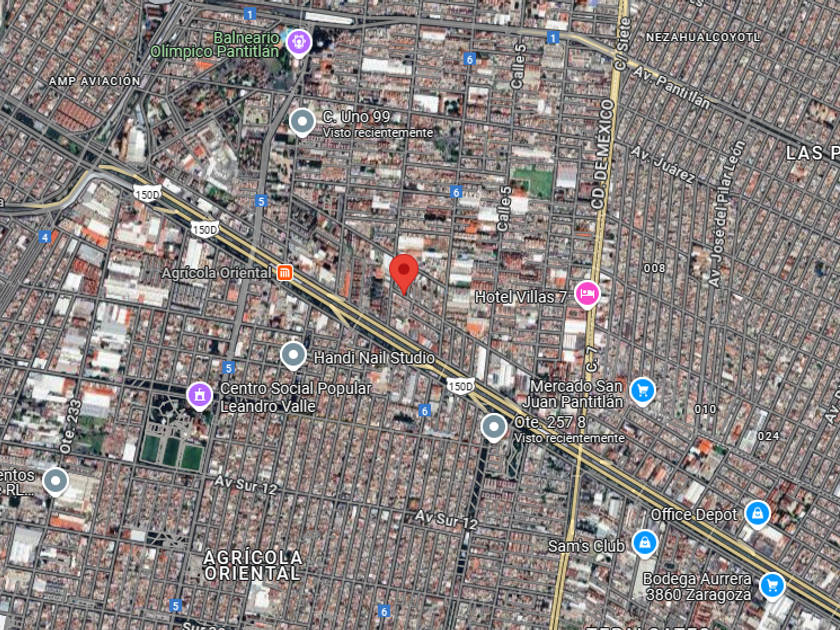Select the Agrícola Oriental metro station icon
The width and height of the screenshot is (840, 630).
tap(284, 273)
